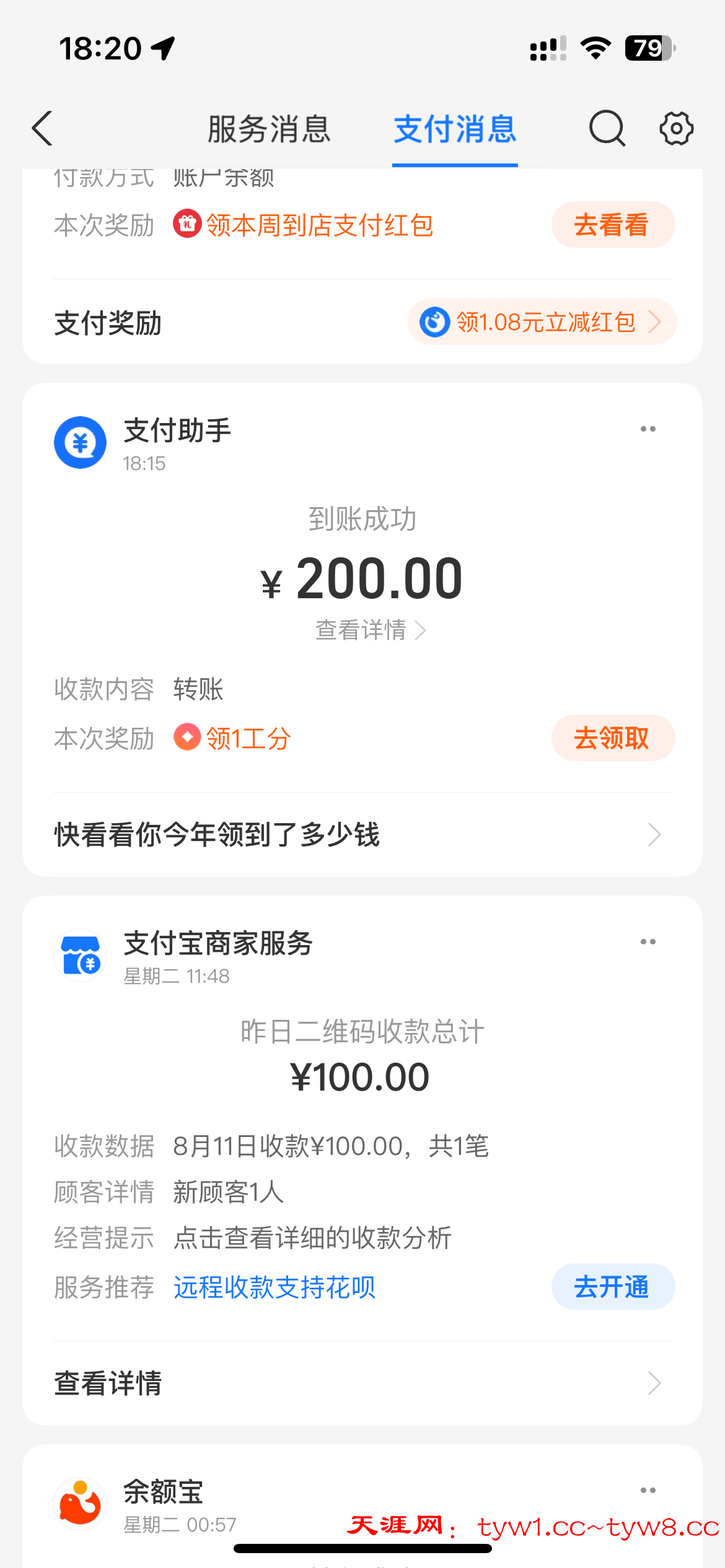725x1568 pixels.
Task: Tap the 去看看 button
Action: (x=612, y=225)
